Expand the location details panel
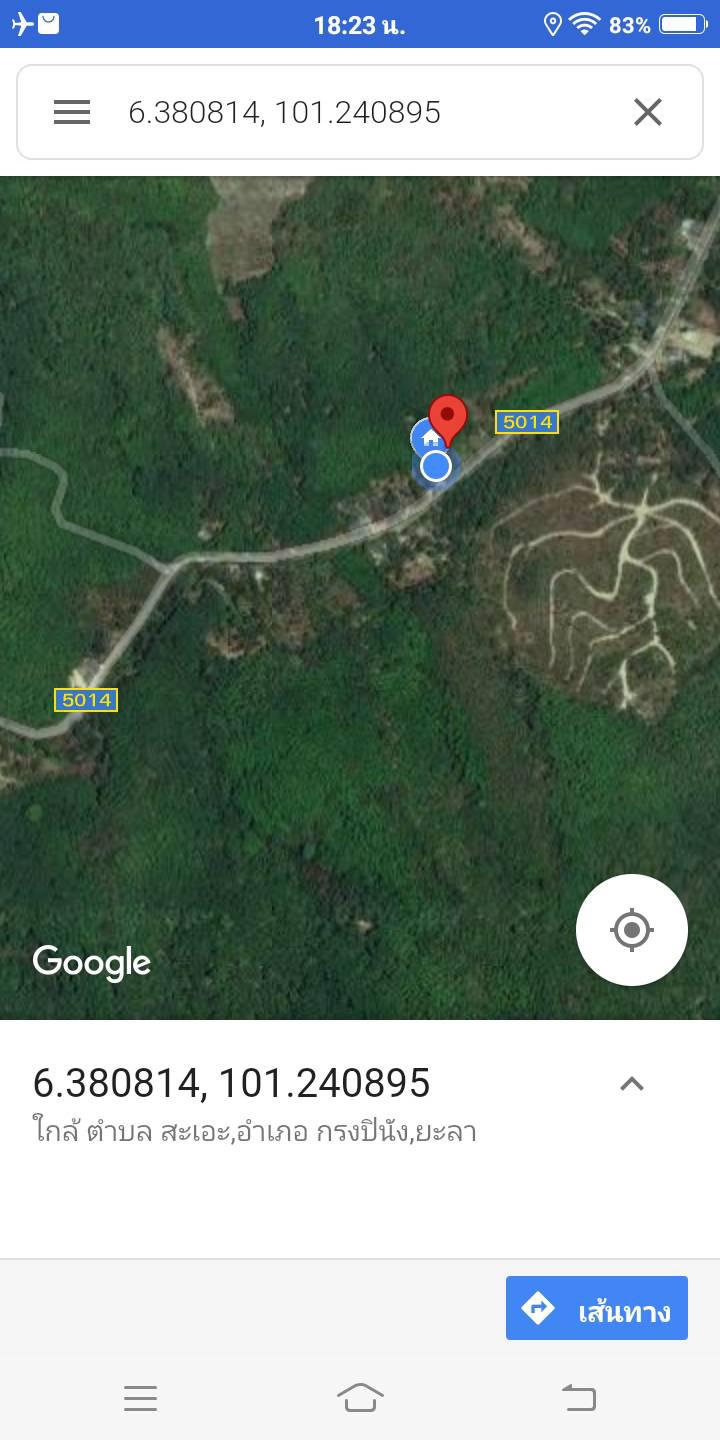 click(631, 1084)
